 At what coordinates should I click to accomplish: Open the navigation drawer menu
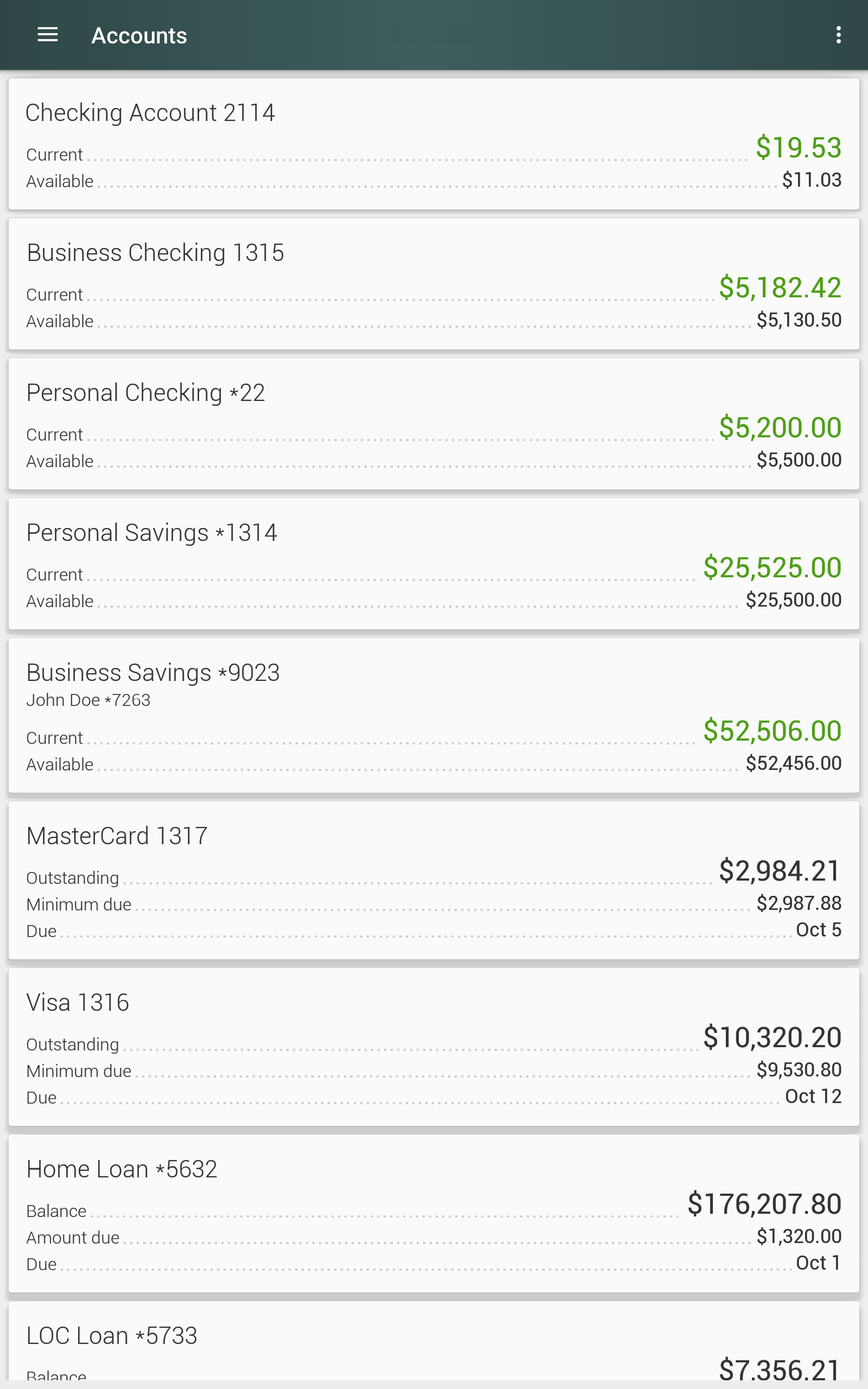[x=48, y=34]
